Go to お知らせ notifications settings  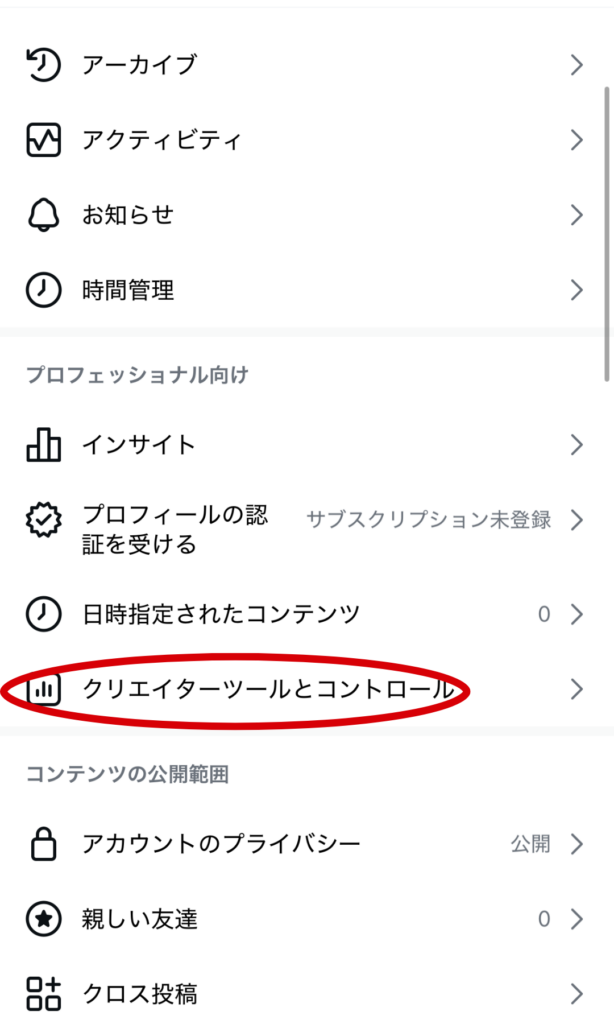coord(300,215)
